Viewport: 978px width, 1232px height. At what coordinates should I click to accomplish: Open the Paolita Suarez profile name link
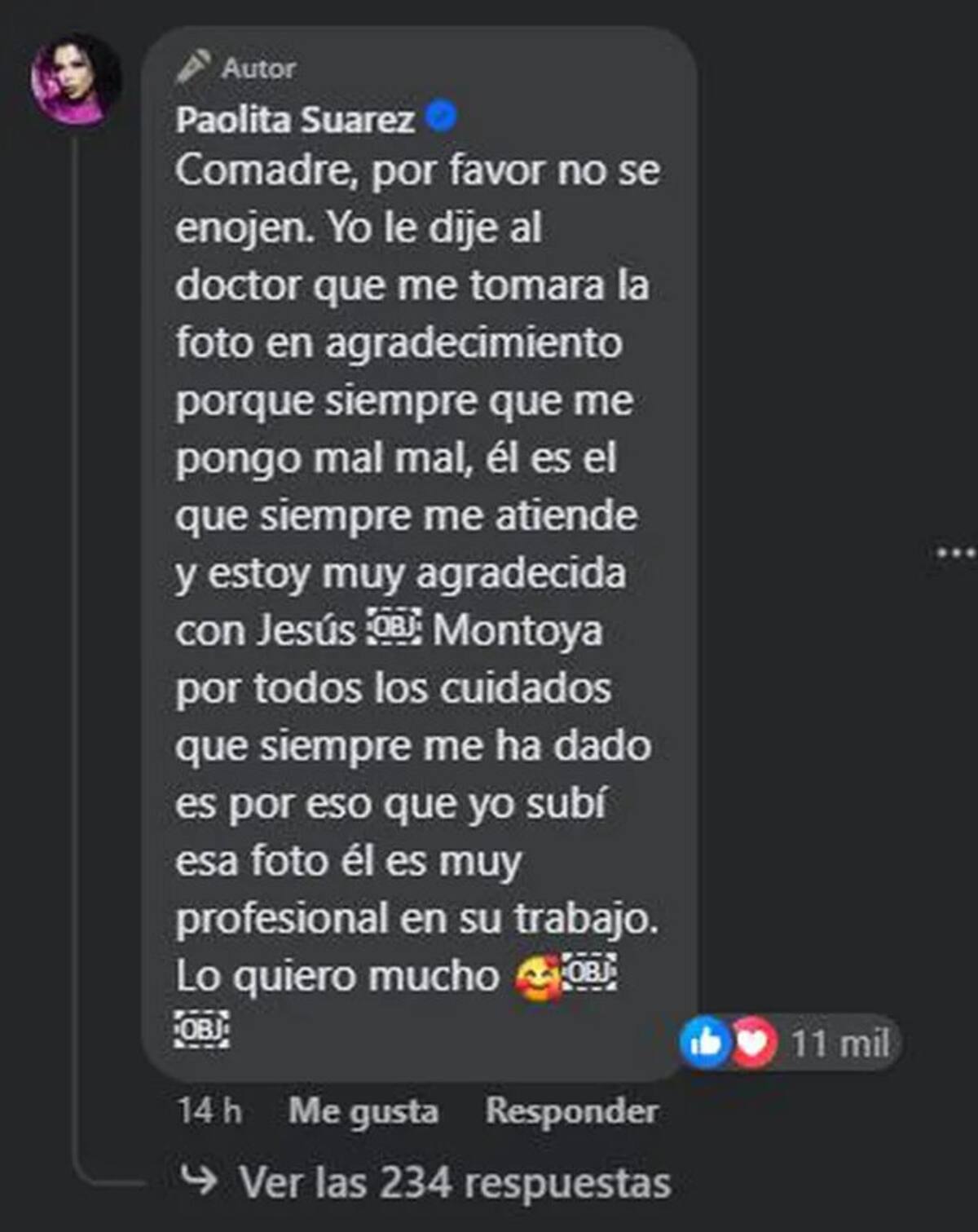[295, 120]
